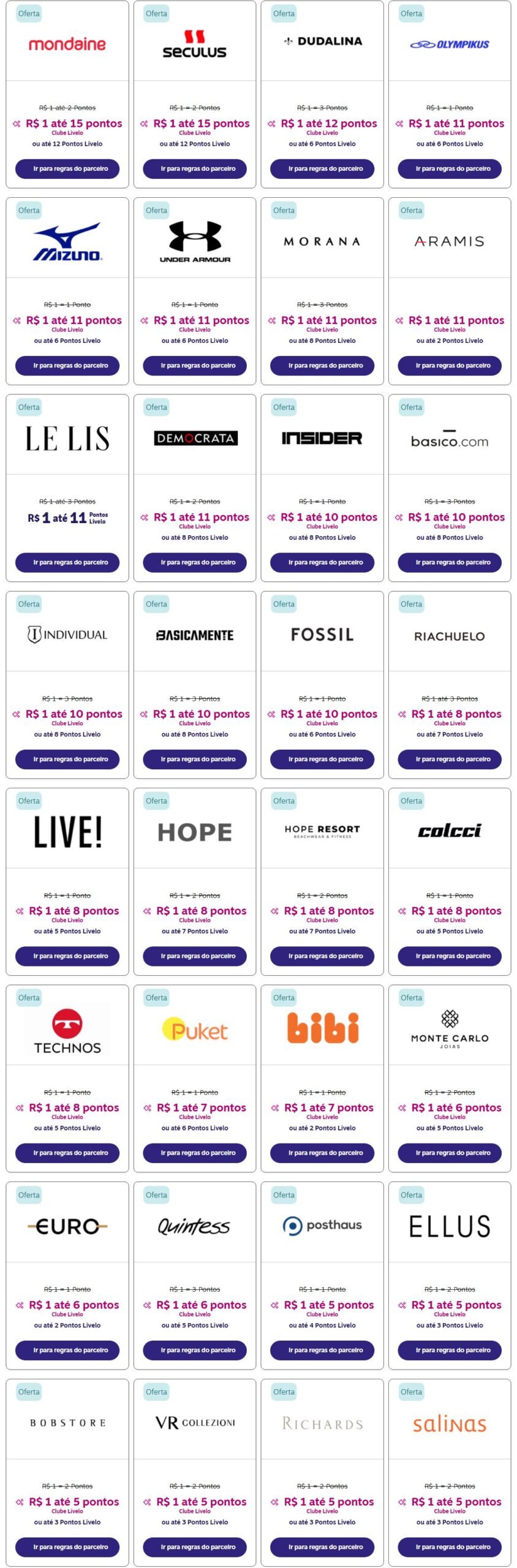
Task: View Mizuno partner rules
Action: 67,365
